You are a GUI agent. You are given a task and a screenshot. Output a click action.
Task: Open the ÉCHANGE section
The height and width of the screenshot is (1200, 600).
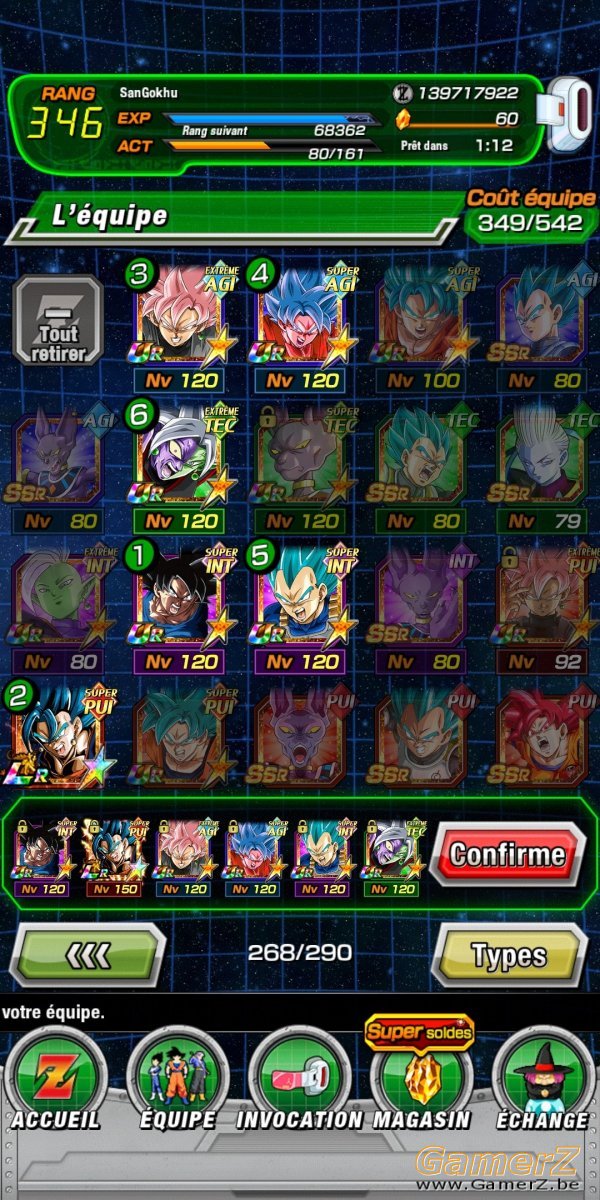(542, 1082)
